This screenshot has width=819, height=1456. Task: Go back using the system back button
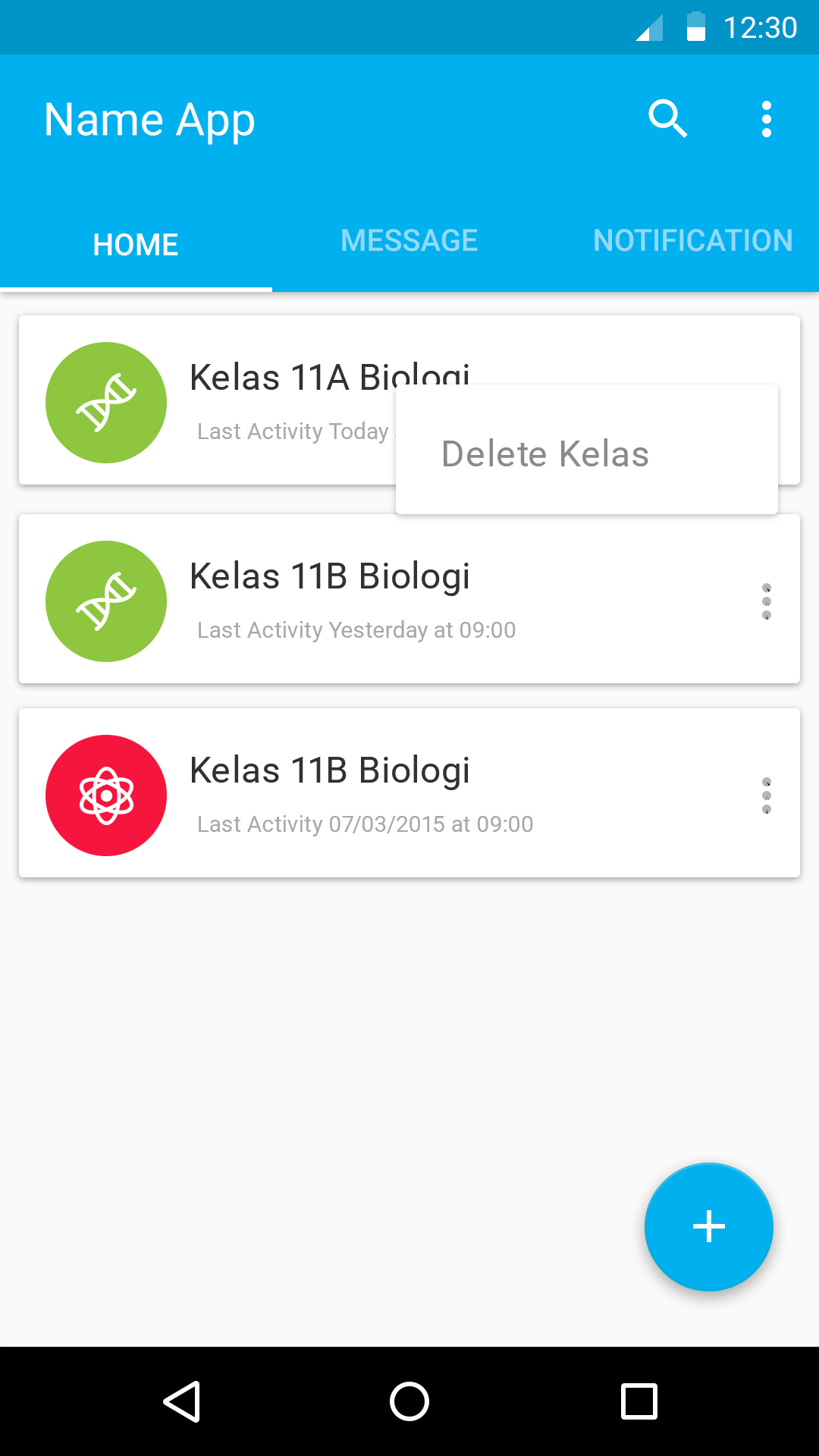click(x=182, y=1401)
